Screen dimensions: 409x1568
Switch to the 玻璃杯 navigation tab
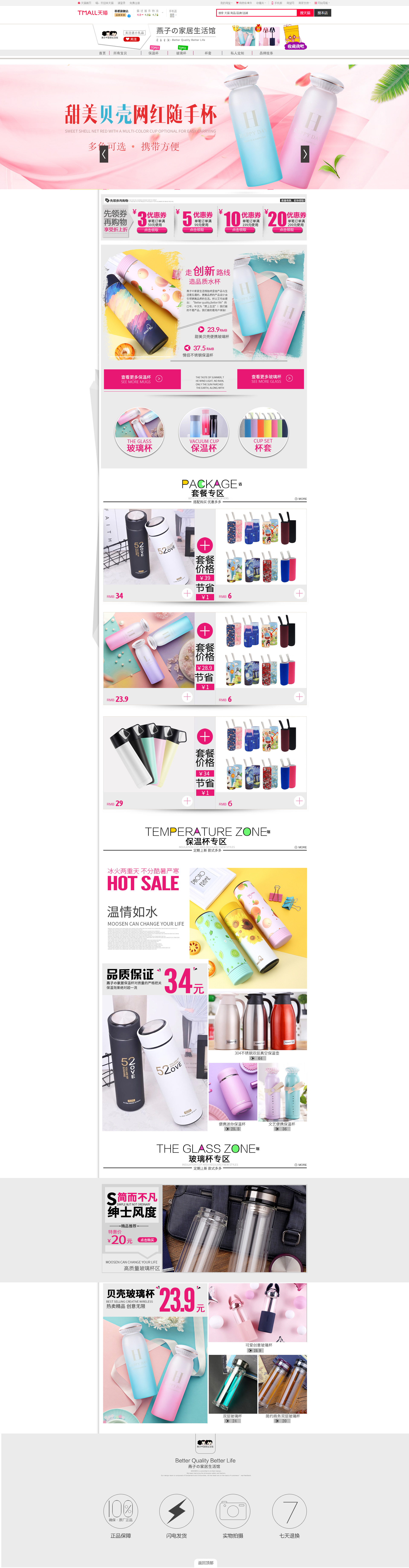coord(181,53)
